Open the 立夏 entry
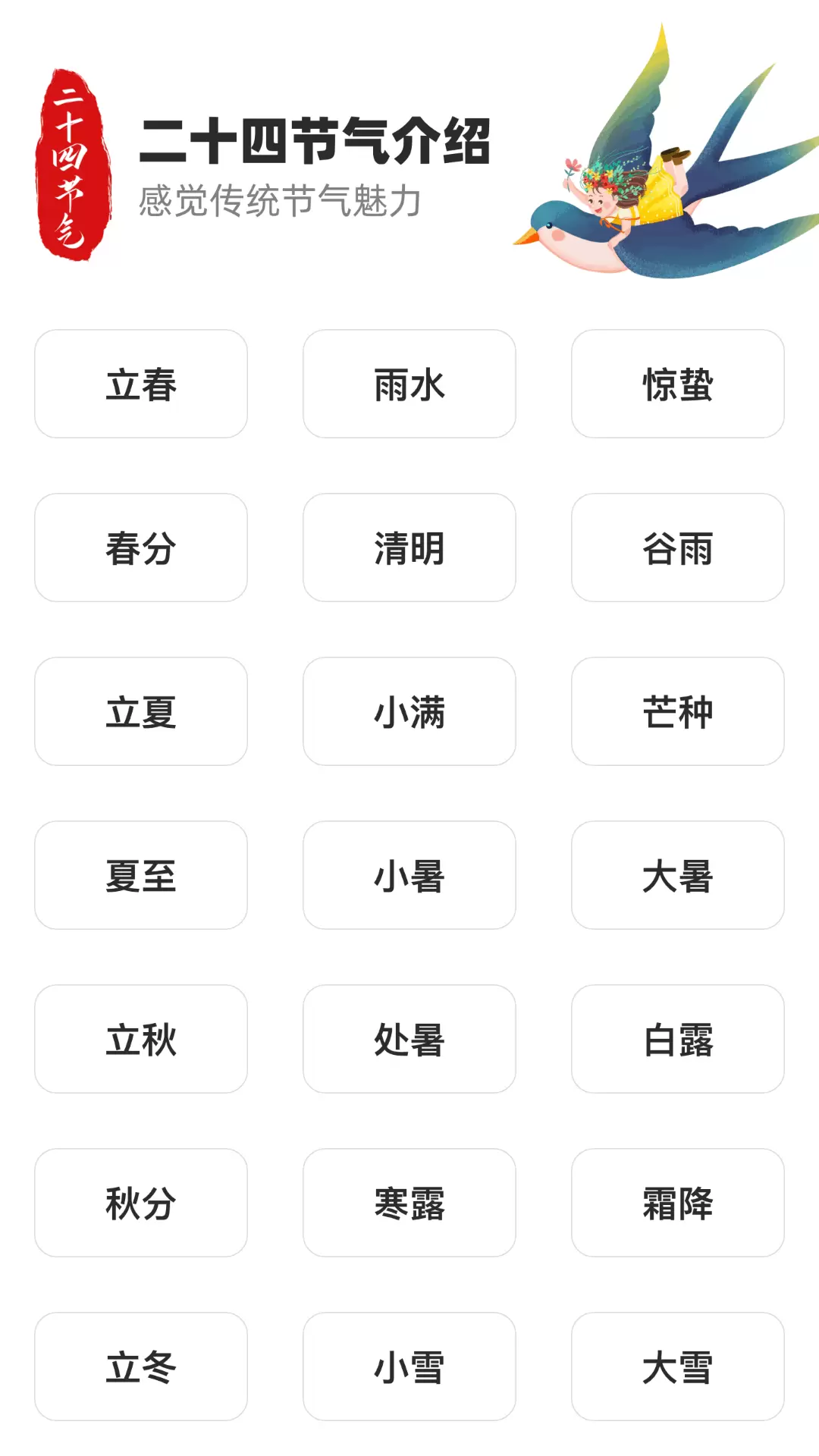The width and height of the screenshot is (819, 1456). point(141,711)
